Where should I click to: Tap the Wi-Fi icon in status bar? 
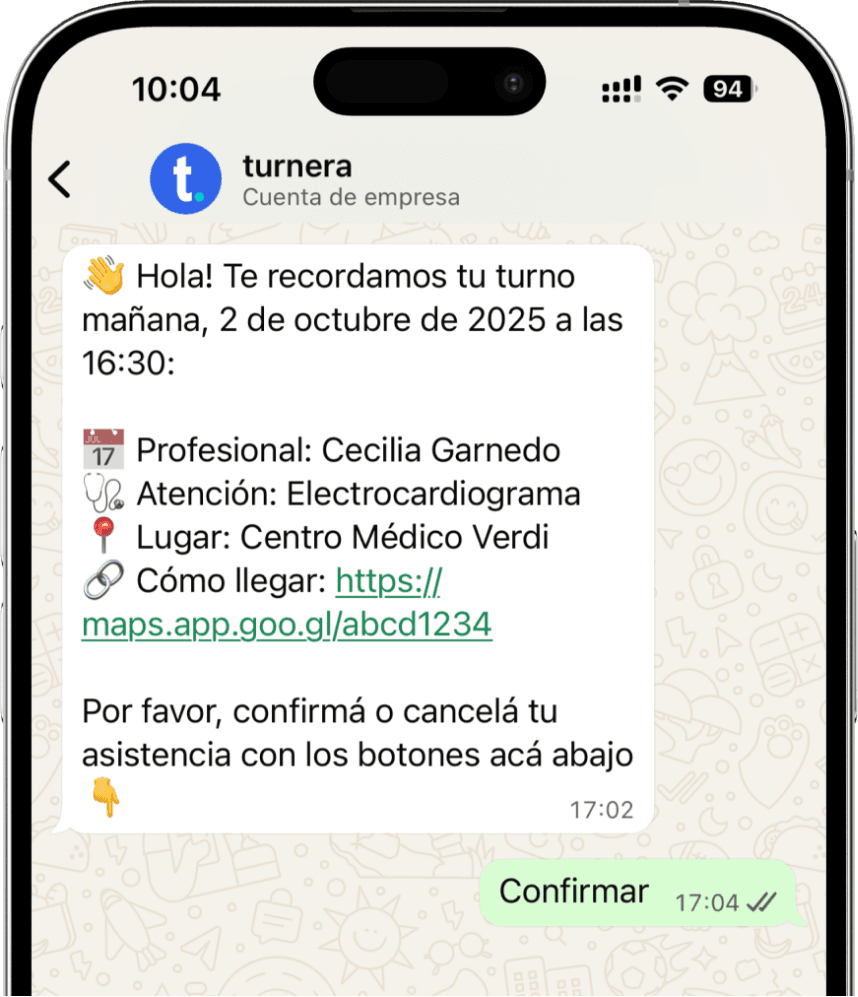point(672,88)
